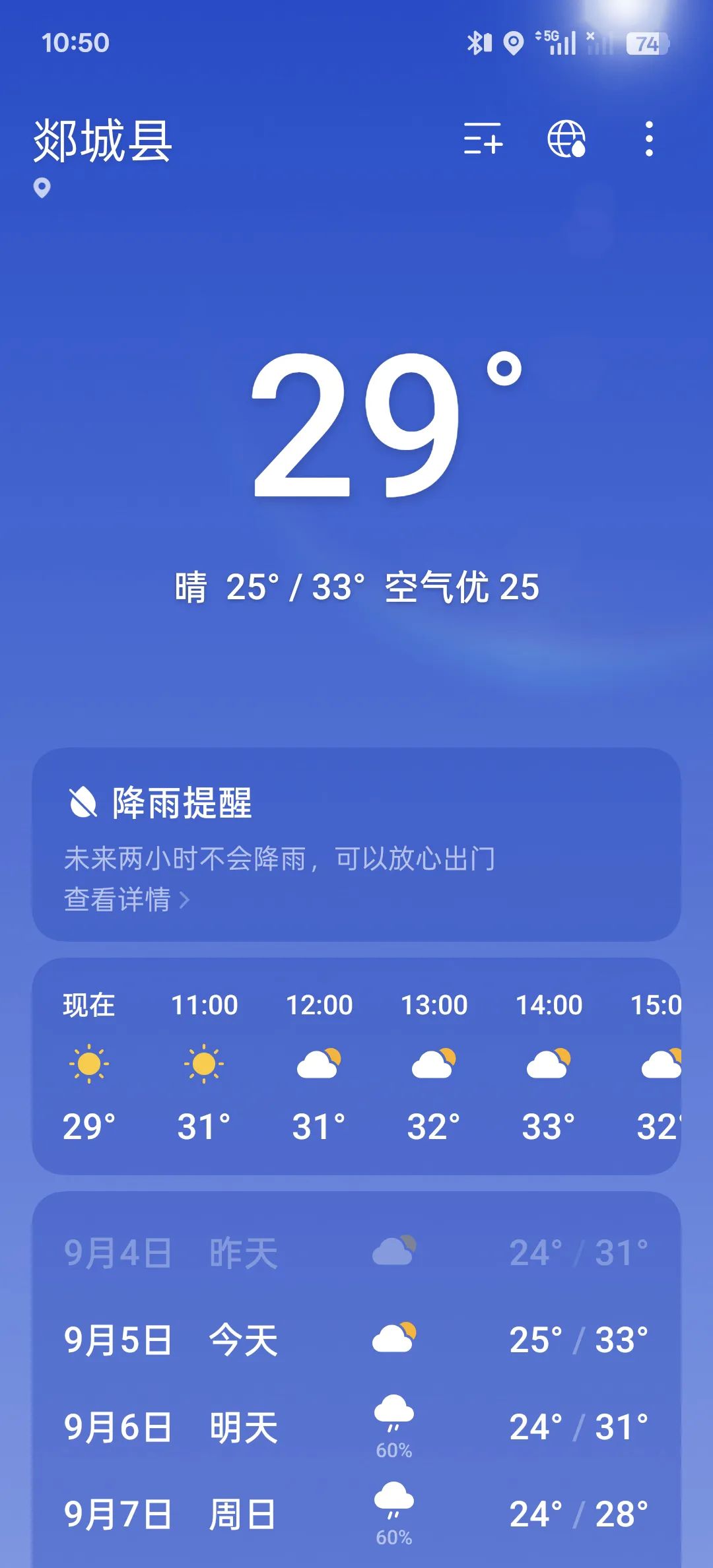713x1568 pixels.
Task: Open the city management list icon
Action: coord(483,139)
